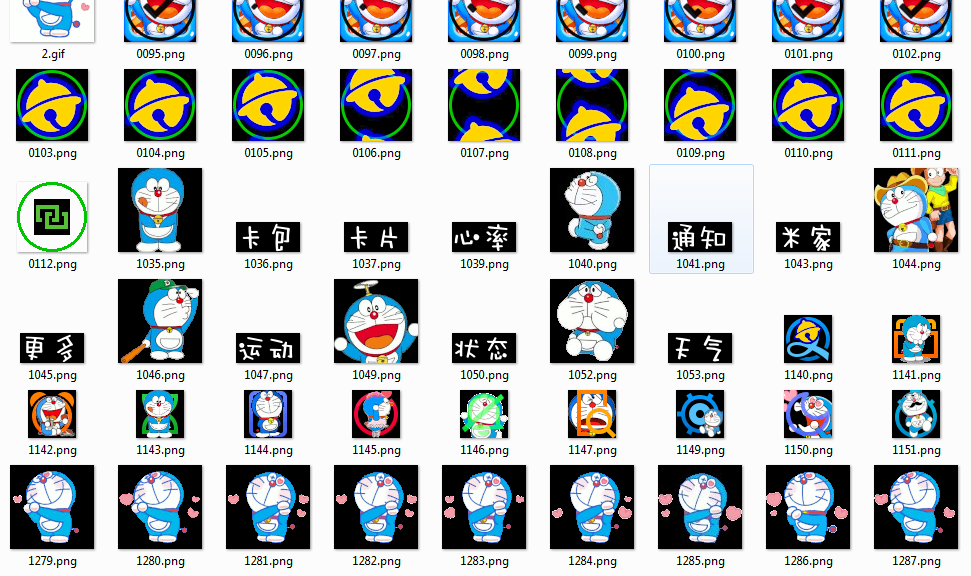Open the file 0107.png
The image size is (971, 576).
484,105
